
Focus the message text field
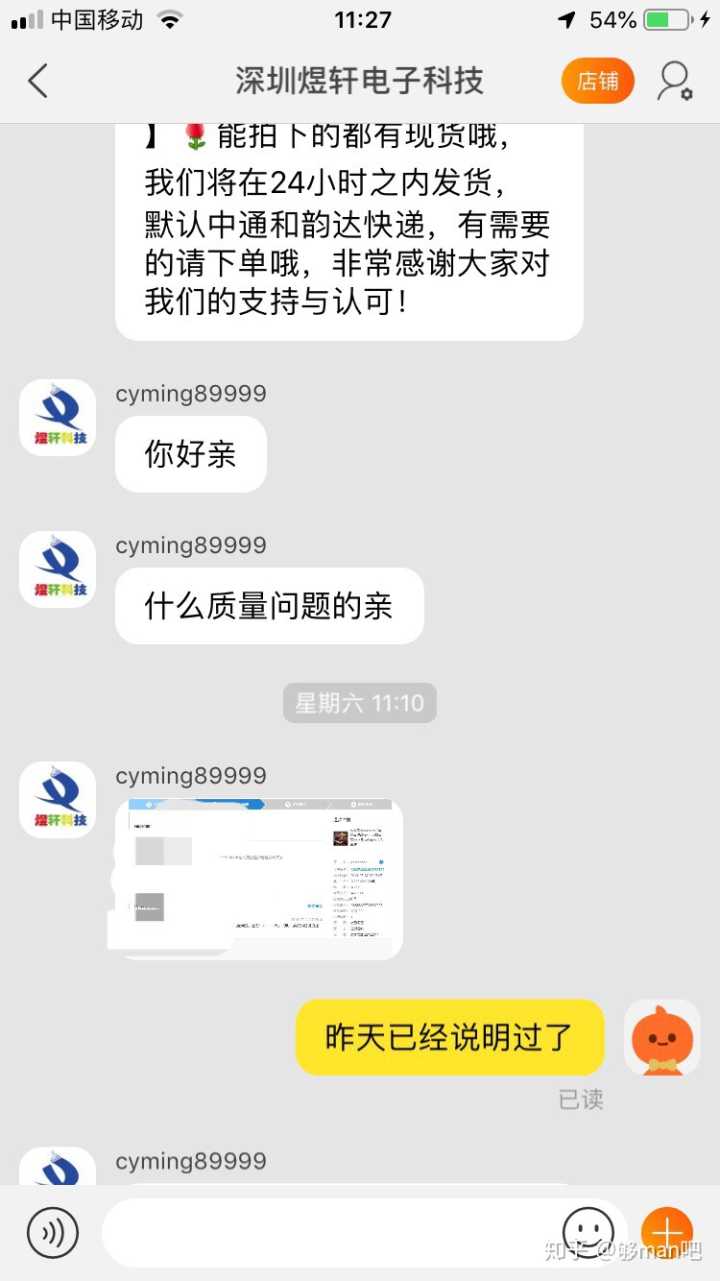click(330, 1233)
